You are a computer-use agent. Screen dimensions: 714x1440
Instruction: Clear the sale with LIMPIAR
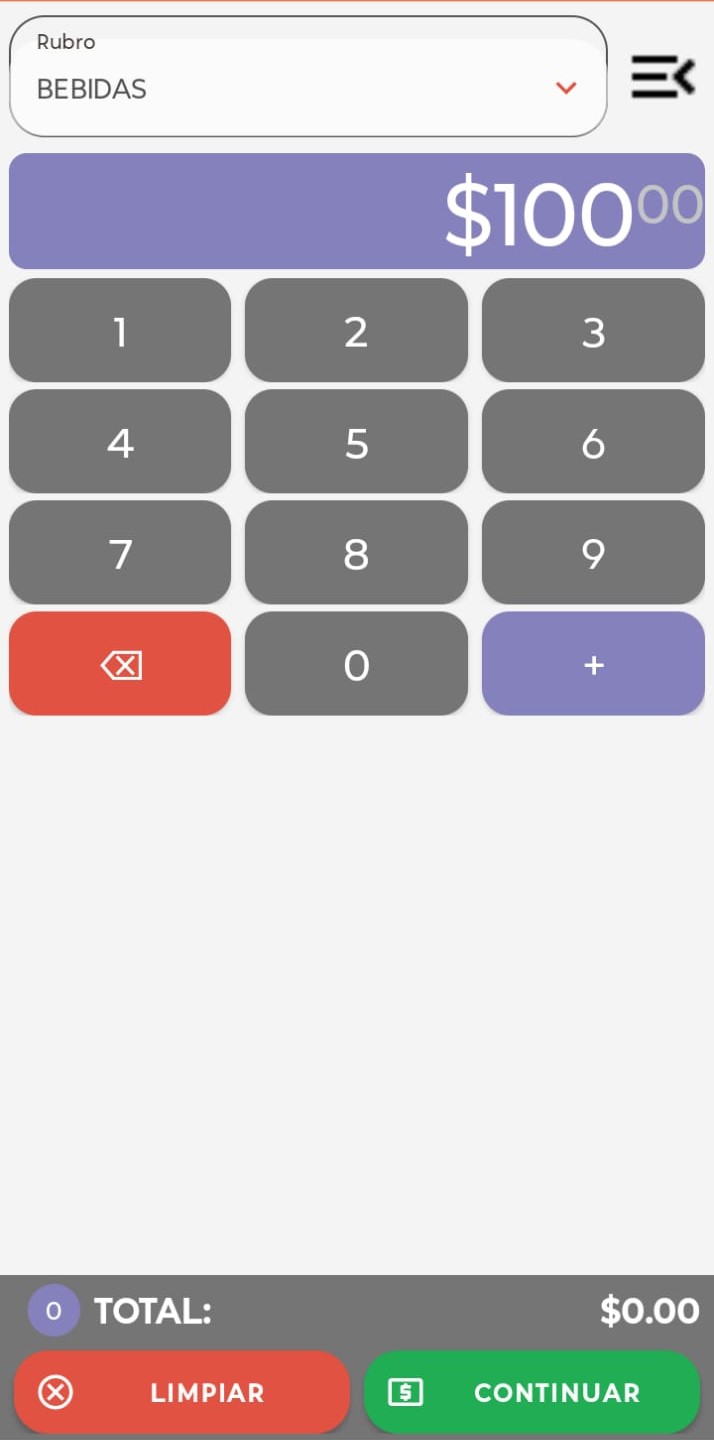pyautogui.click(x=182, y=1392)
